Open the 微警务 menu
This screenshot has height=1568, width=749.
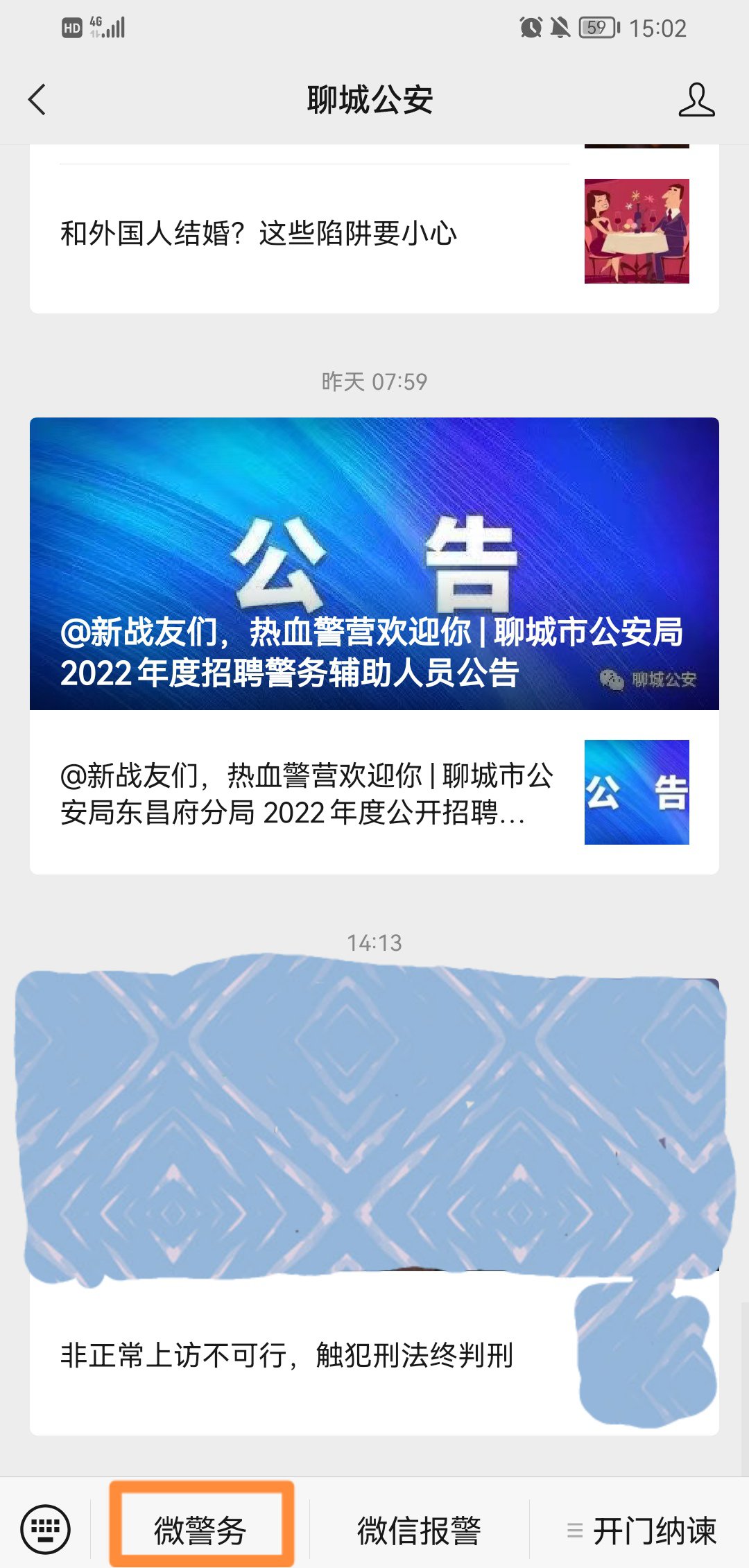pyautogui.click(x=200, y=1529)
